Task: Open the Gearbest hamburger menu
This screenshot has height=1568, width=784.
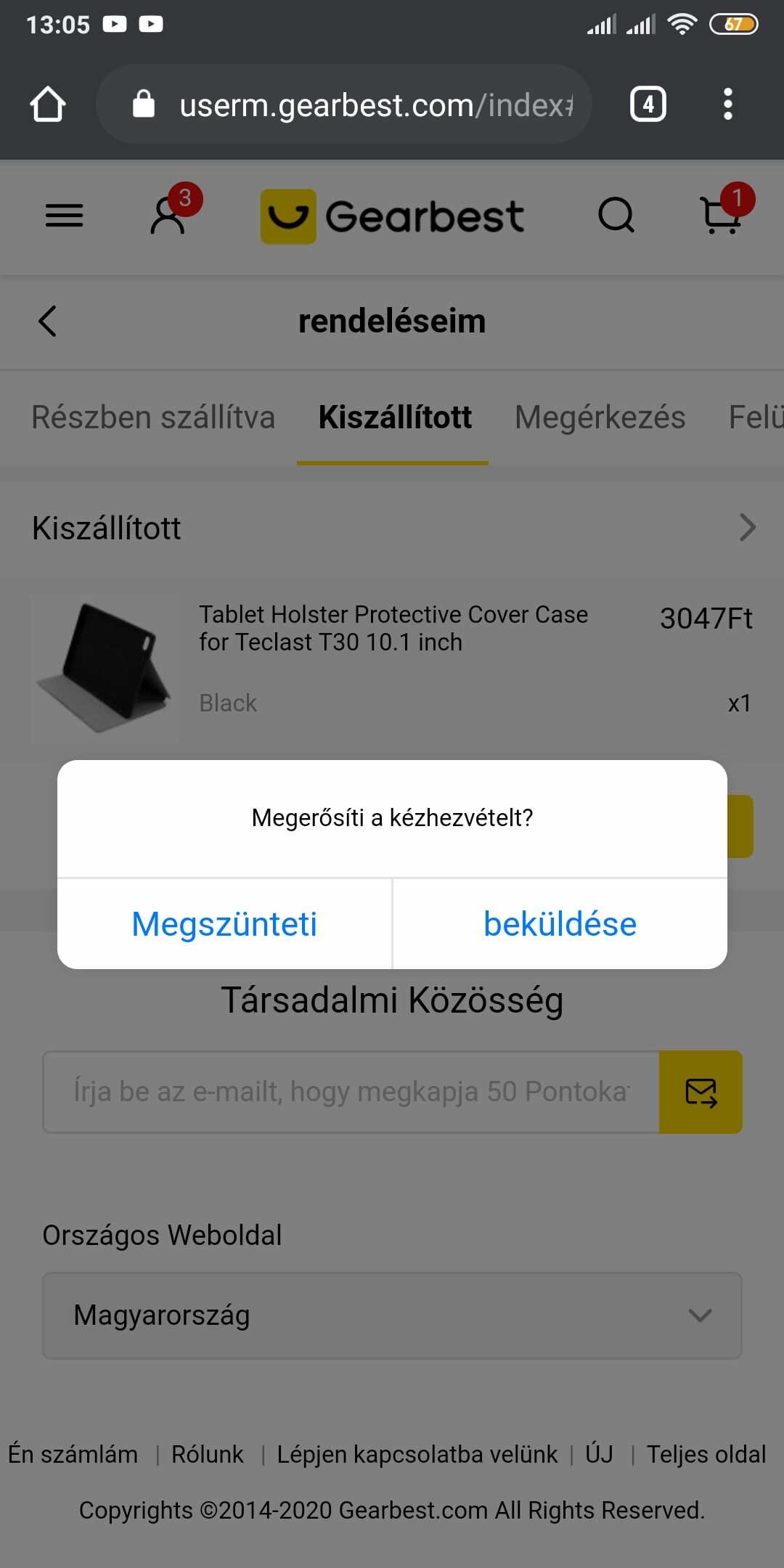Action: pyautogui.click(x=65, y=216)
